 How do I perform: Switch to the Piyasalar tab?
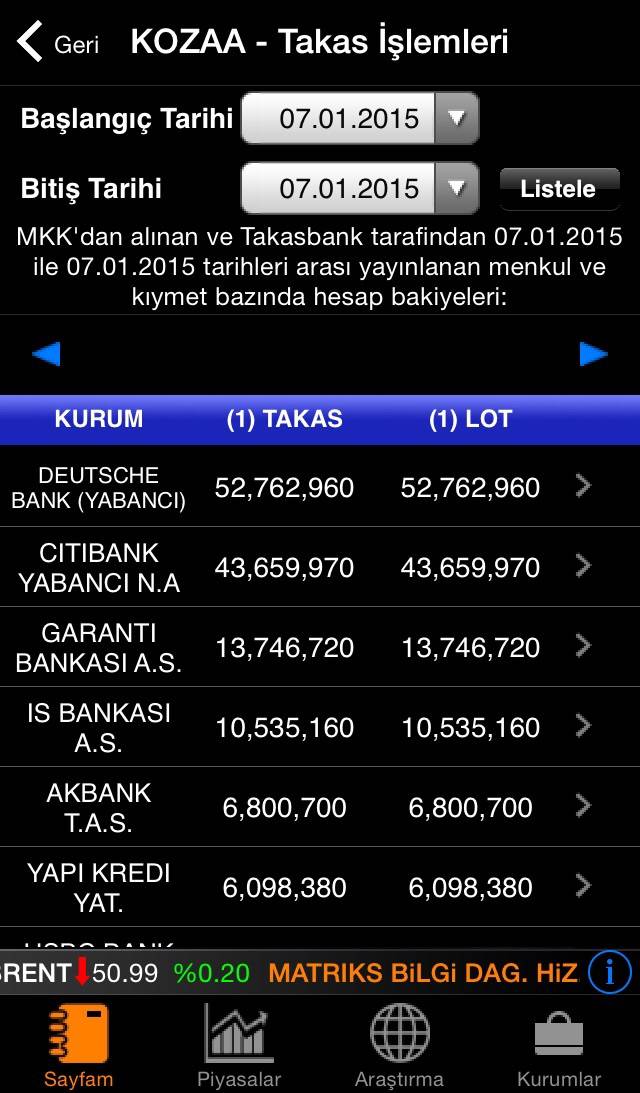pos(239,1046)
